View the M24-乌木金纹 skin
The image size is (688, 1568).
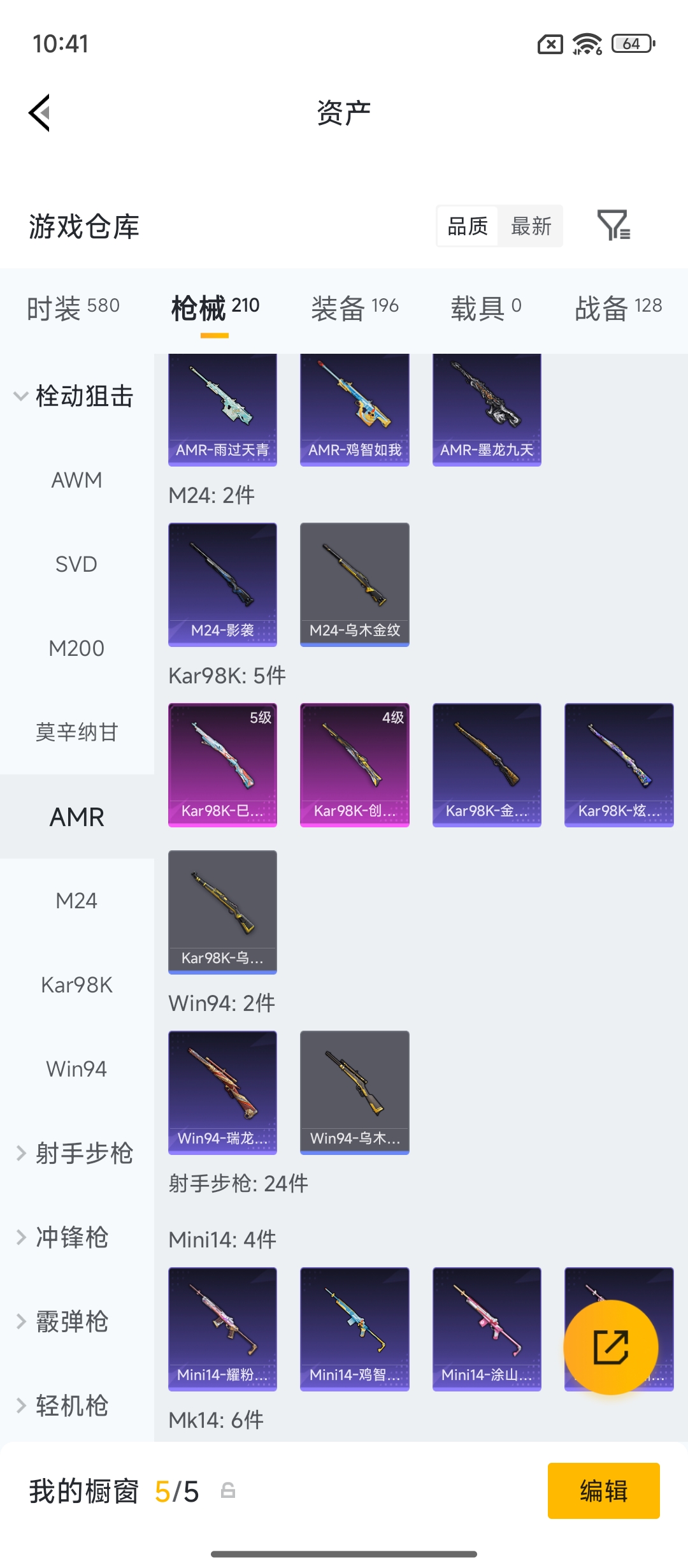355,584
